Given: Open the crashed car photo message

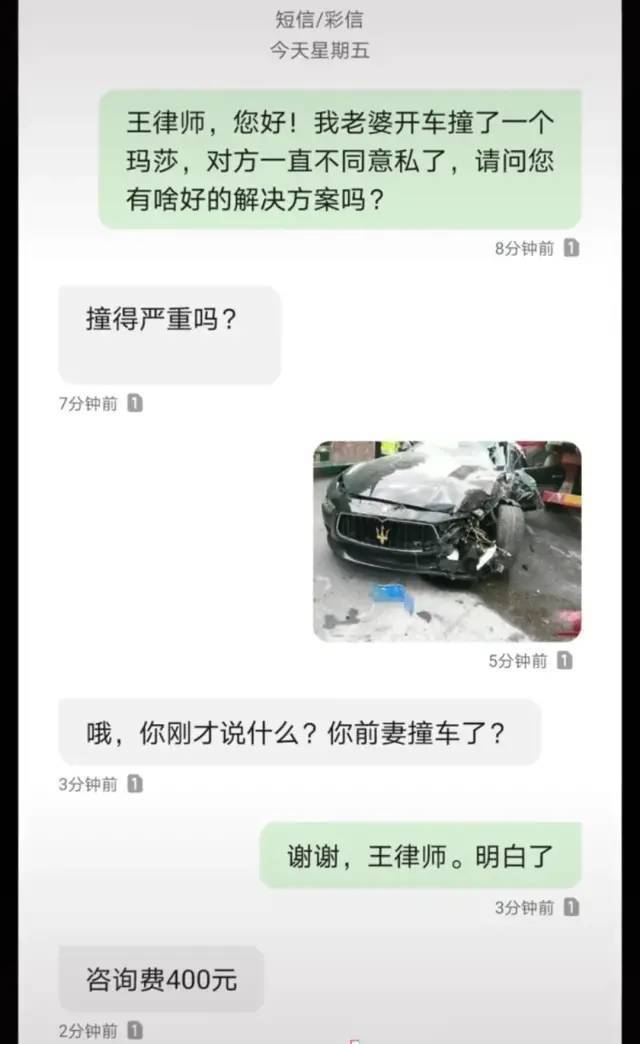Looking at the screenshot, I should click(447, 541).
